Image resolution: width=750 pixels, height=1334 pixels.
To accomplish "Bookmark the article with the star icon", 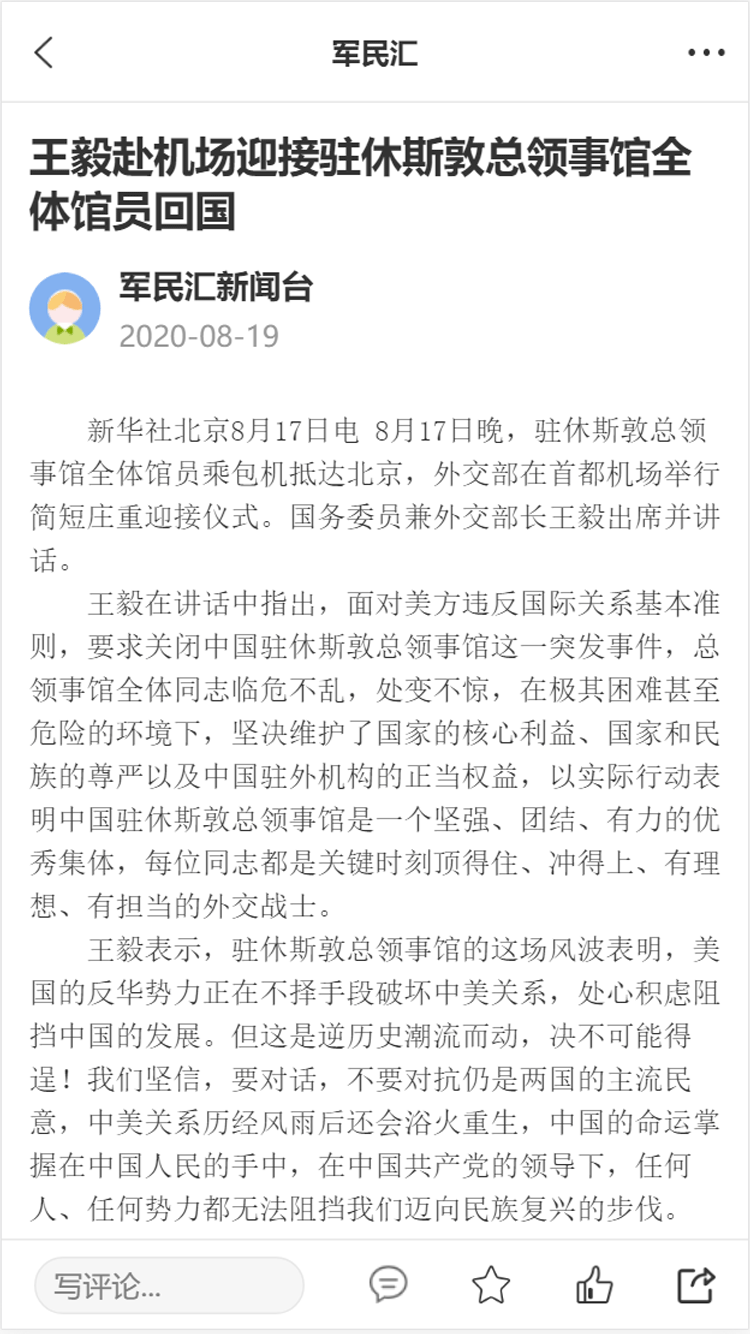I will pos(490,1283).
